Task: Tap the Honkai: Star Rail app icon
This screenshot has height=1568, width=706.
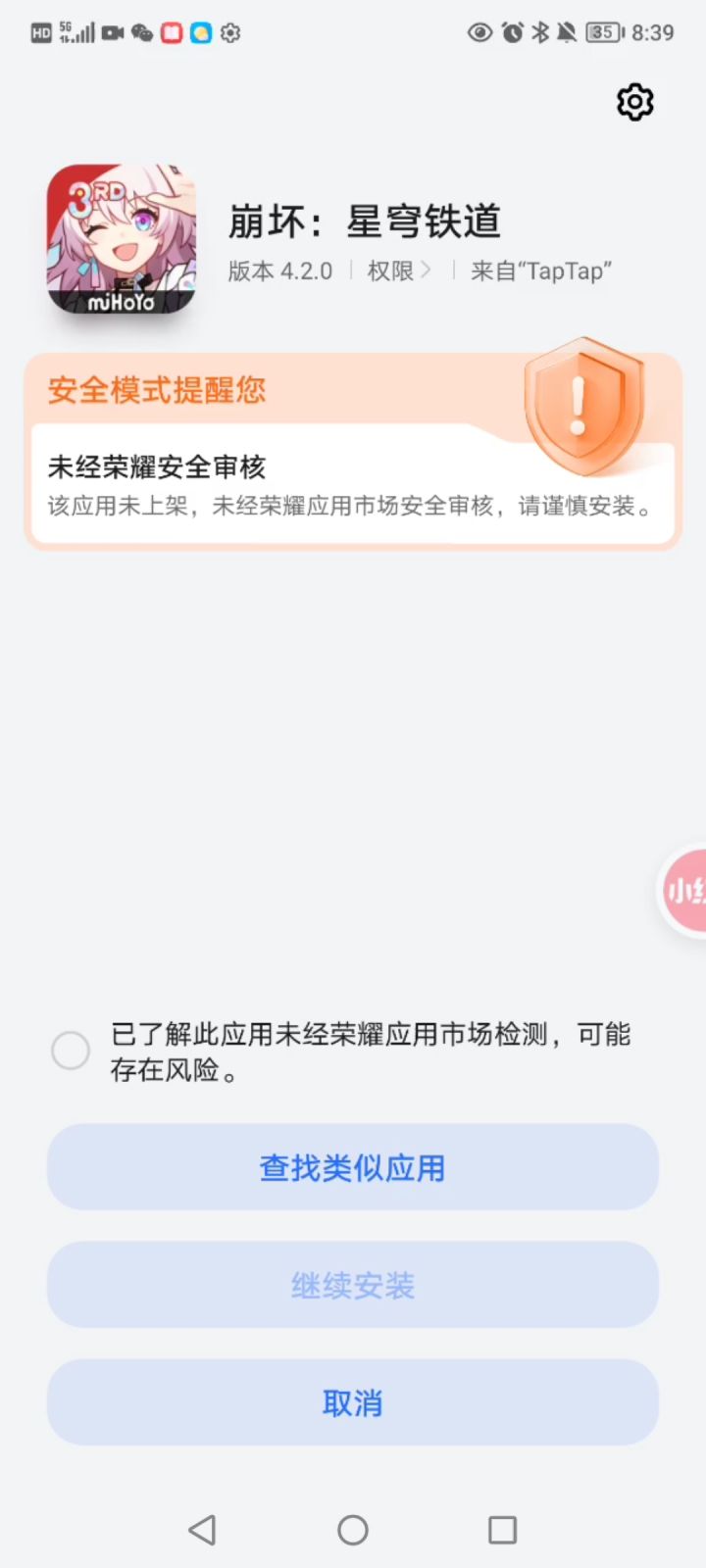Action: pyautogui.click(x=120, y=238)
